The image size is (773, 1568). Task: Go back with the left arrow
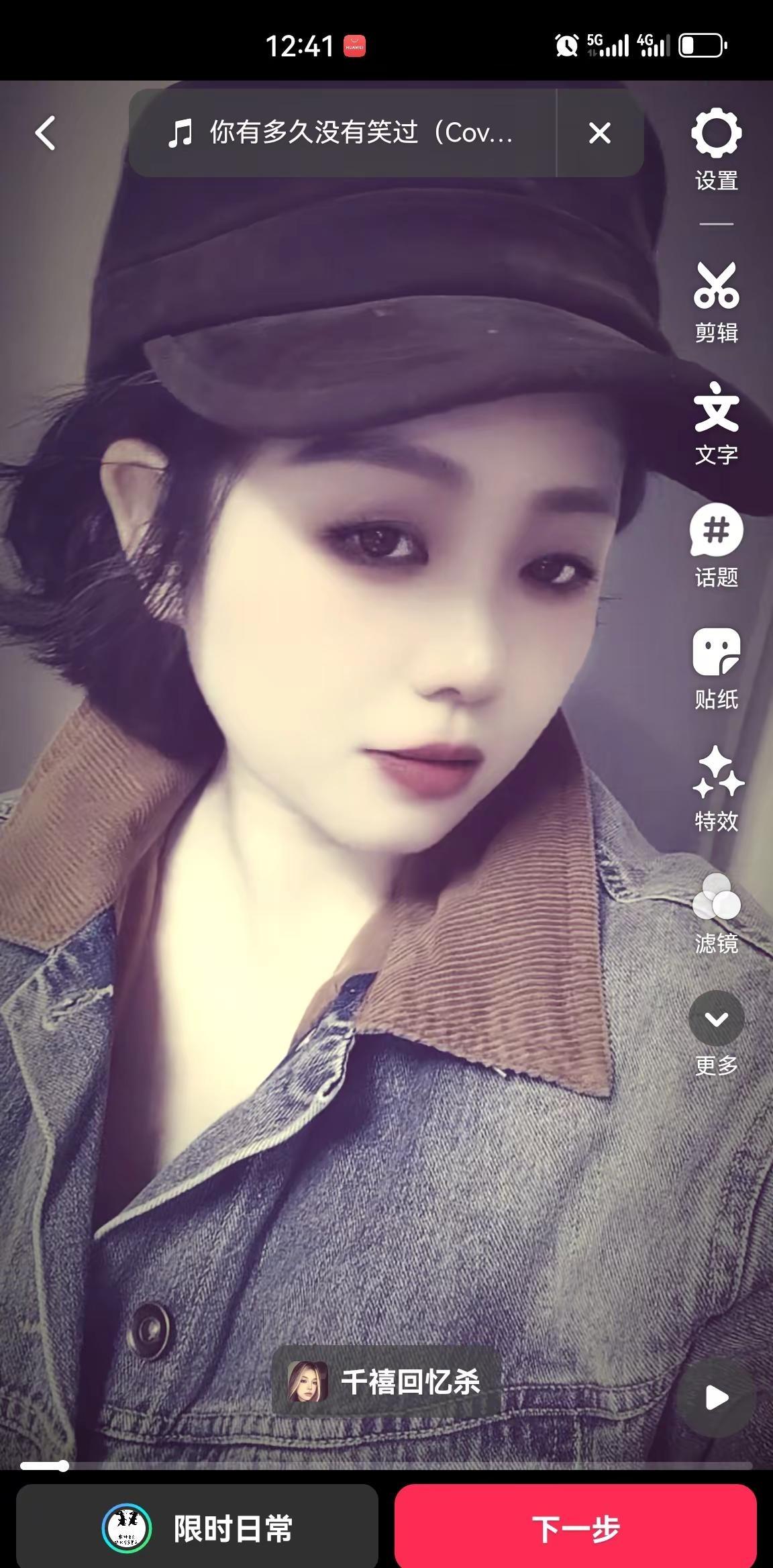pos(44,134)
